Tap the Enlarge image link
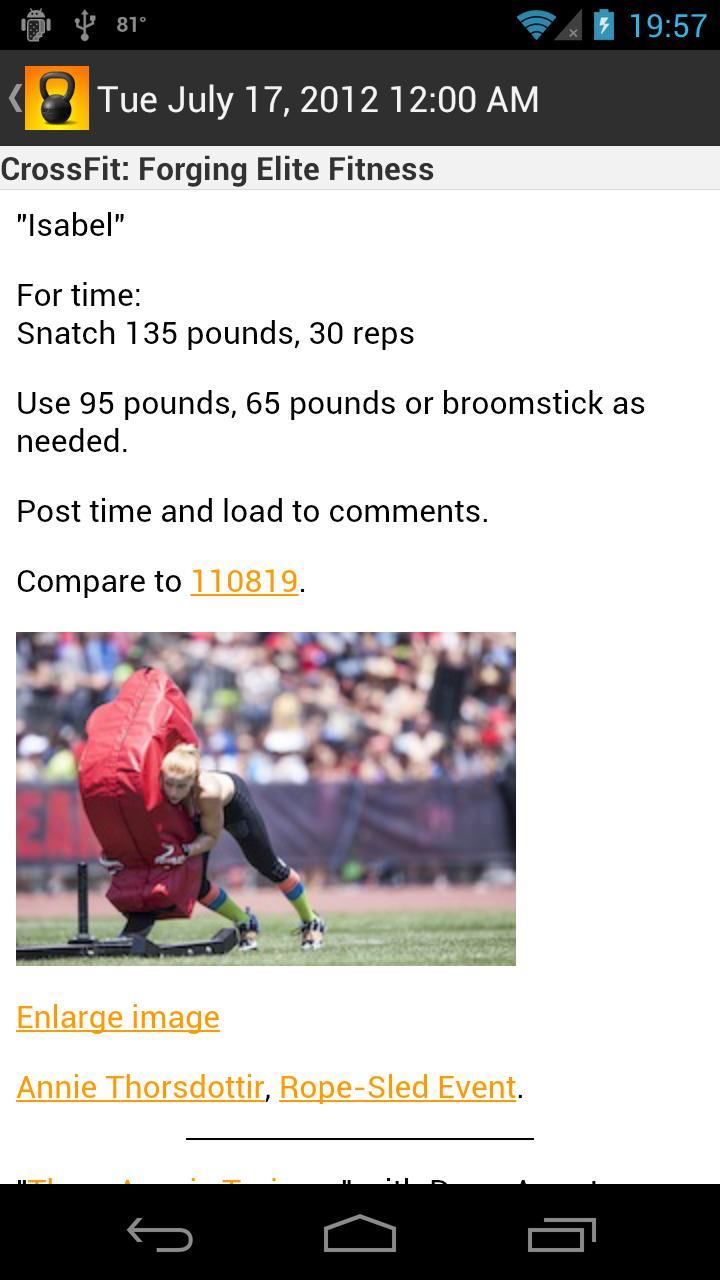This screenshot has width=720, height=1280. [x=118, y=1017]
